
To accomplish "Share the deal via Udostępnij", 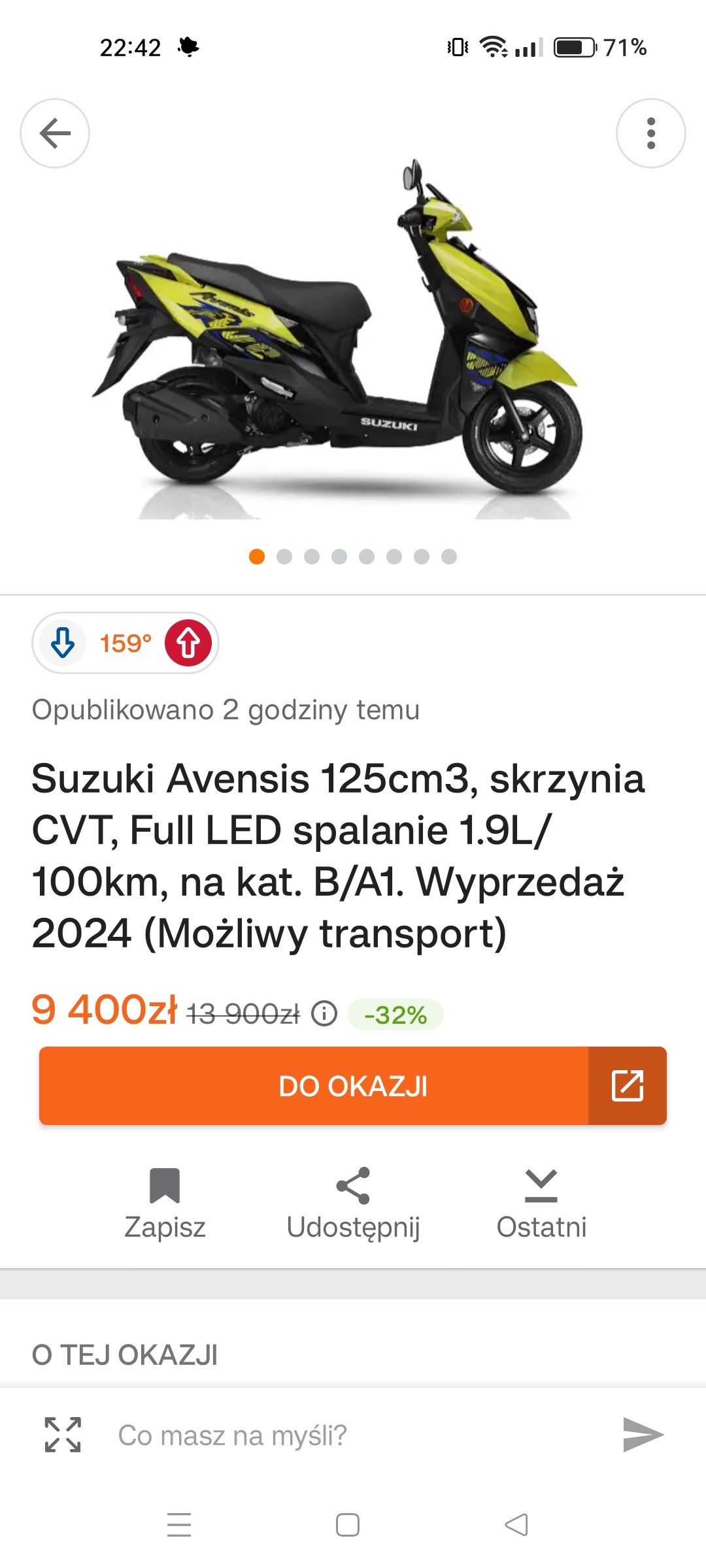I will coord(353,1203).
